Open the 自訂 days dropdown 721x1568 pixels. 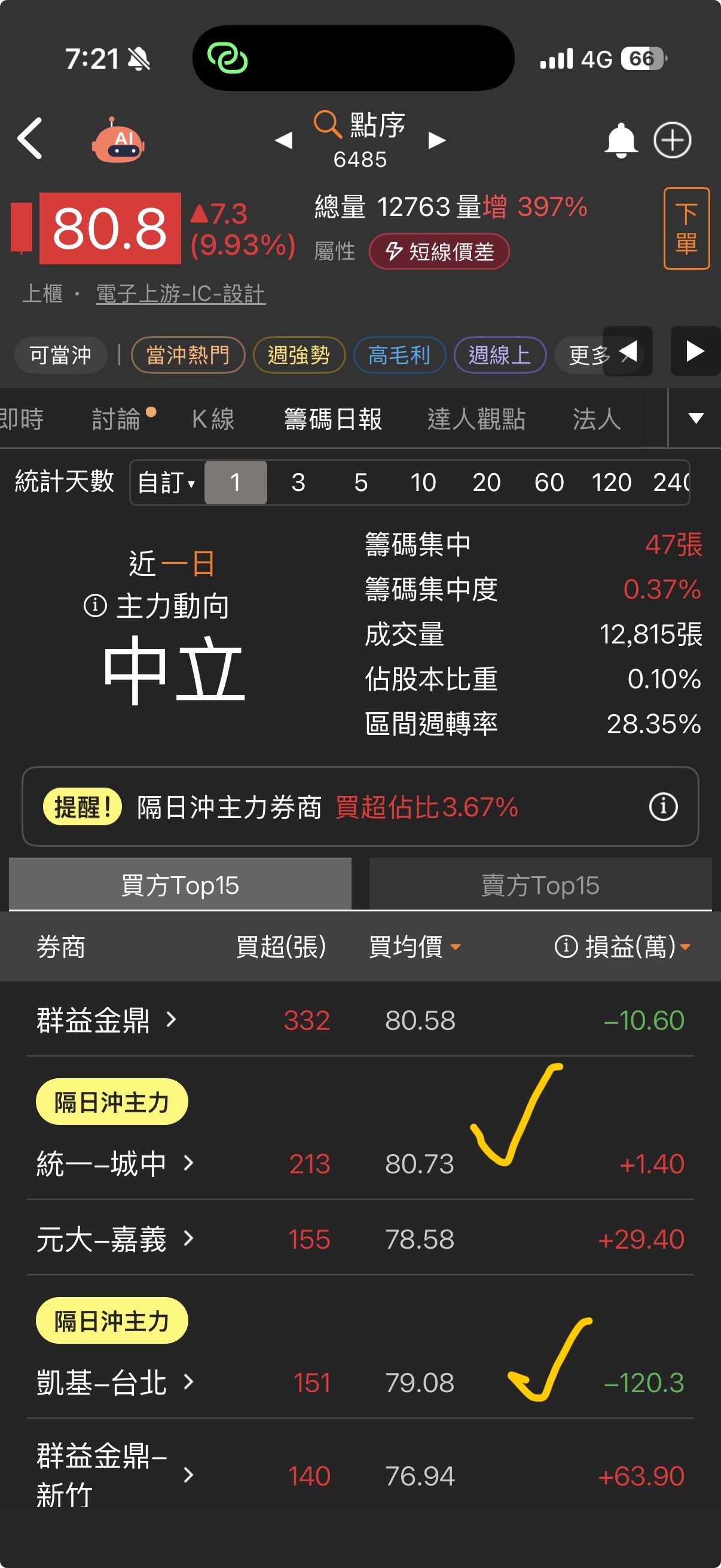click(166, 483)
